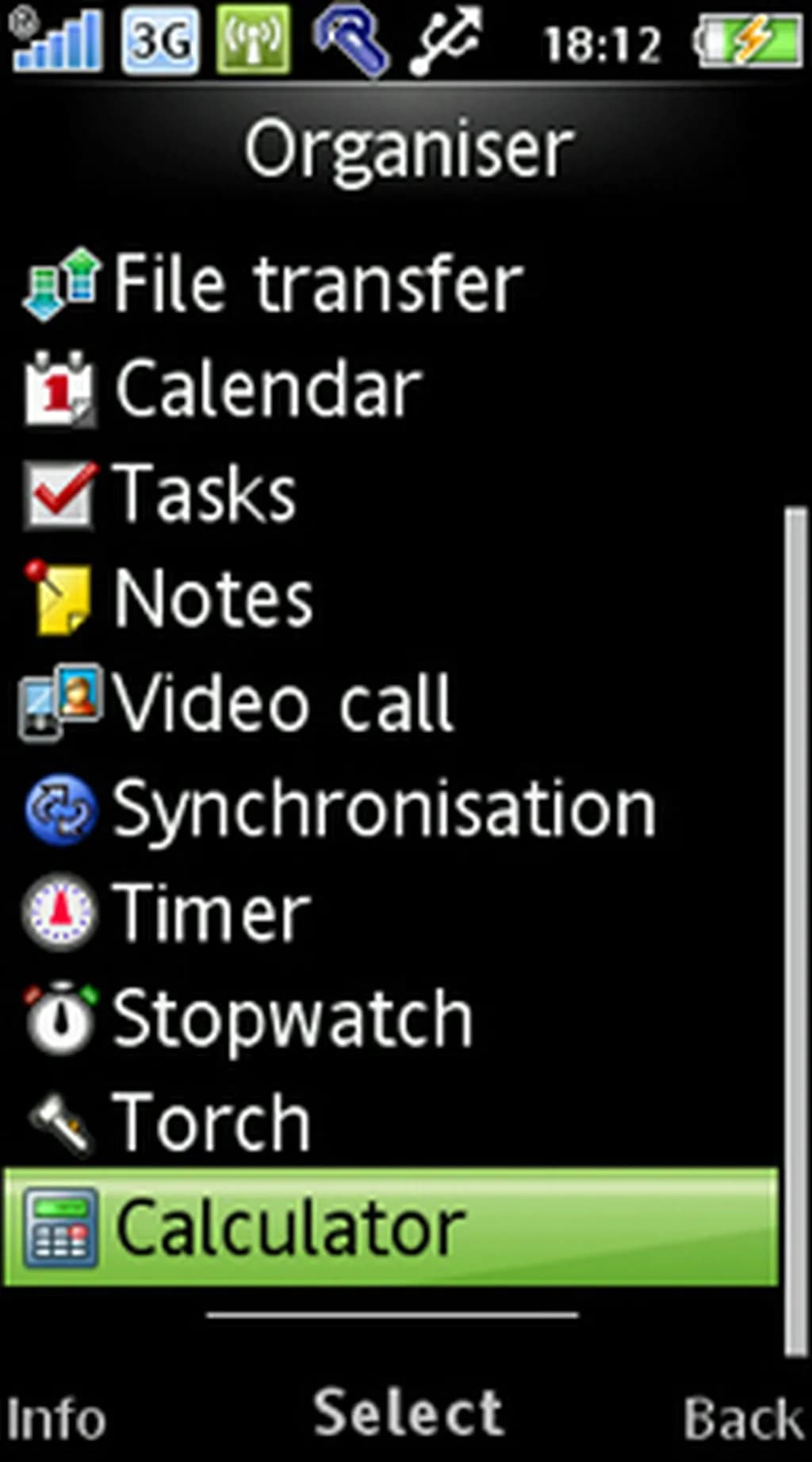Open Notes
Image resolution: width=812 pixels, height=1462 pixels.
pos(213,598)
